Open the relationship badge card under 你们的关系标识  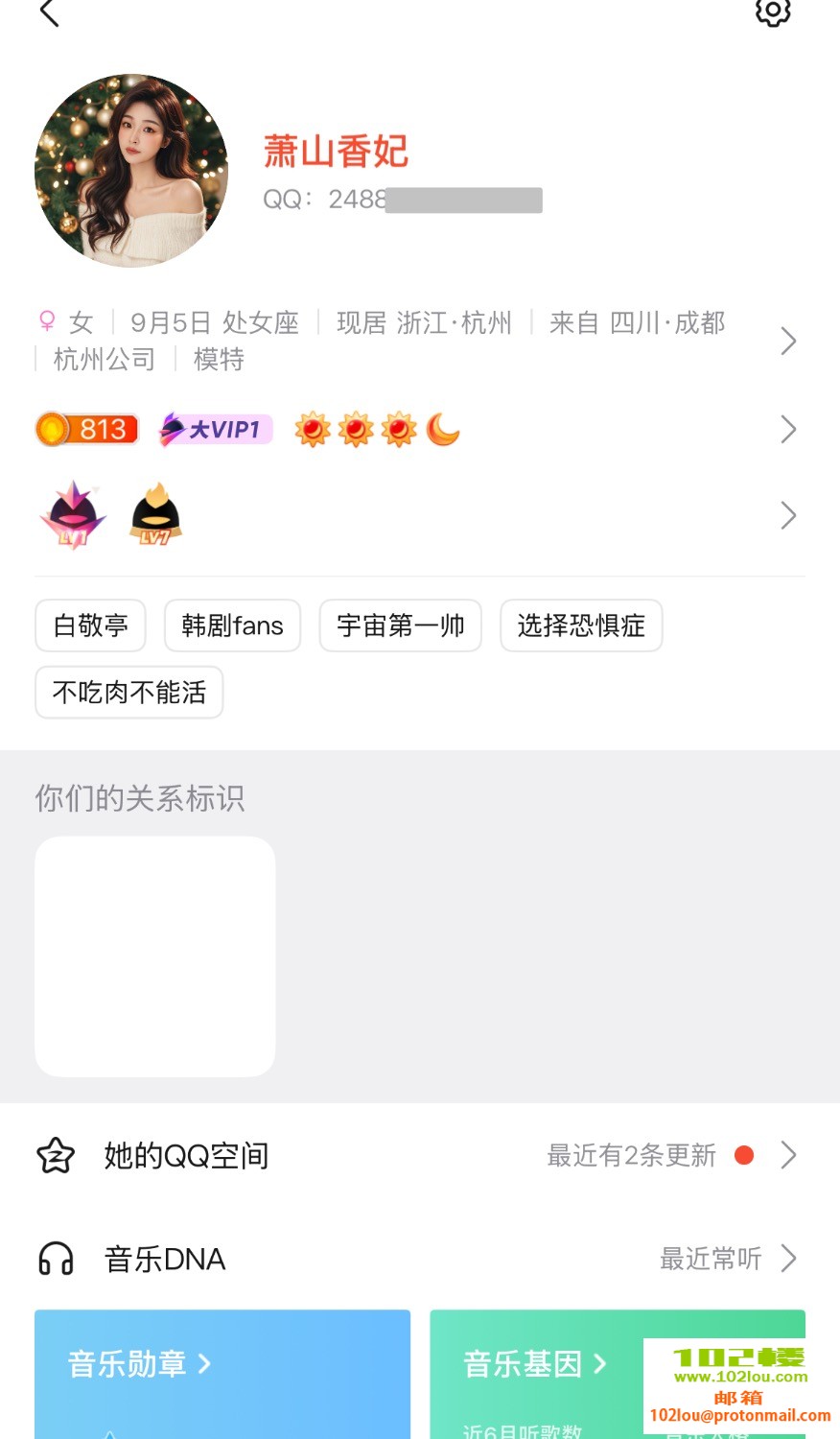155,956
